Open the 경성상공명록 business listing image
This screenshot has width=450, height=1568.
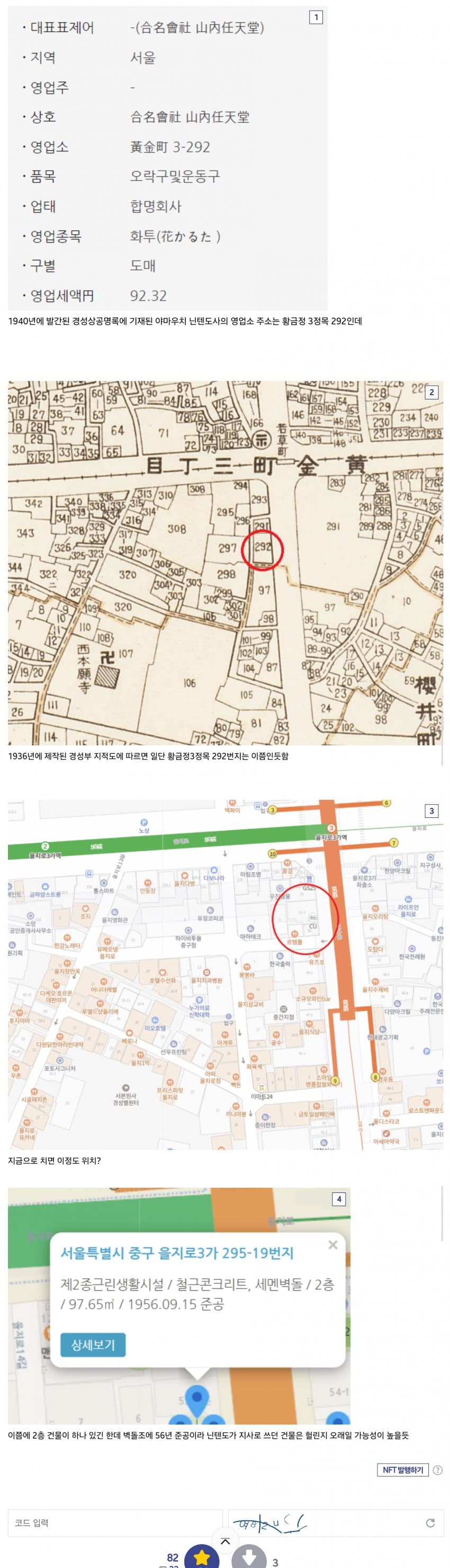click(168, 158)
